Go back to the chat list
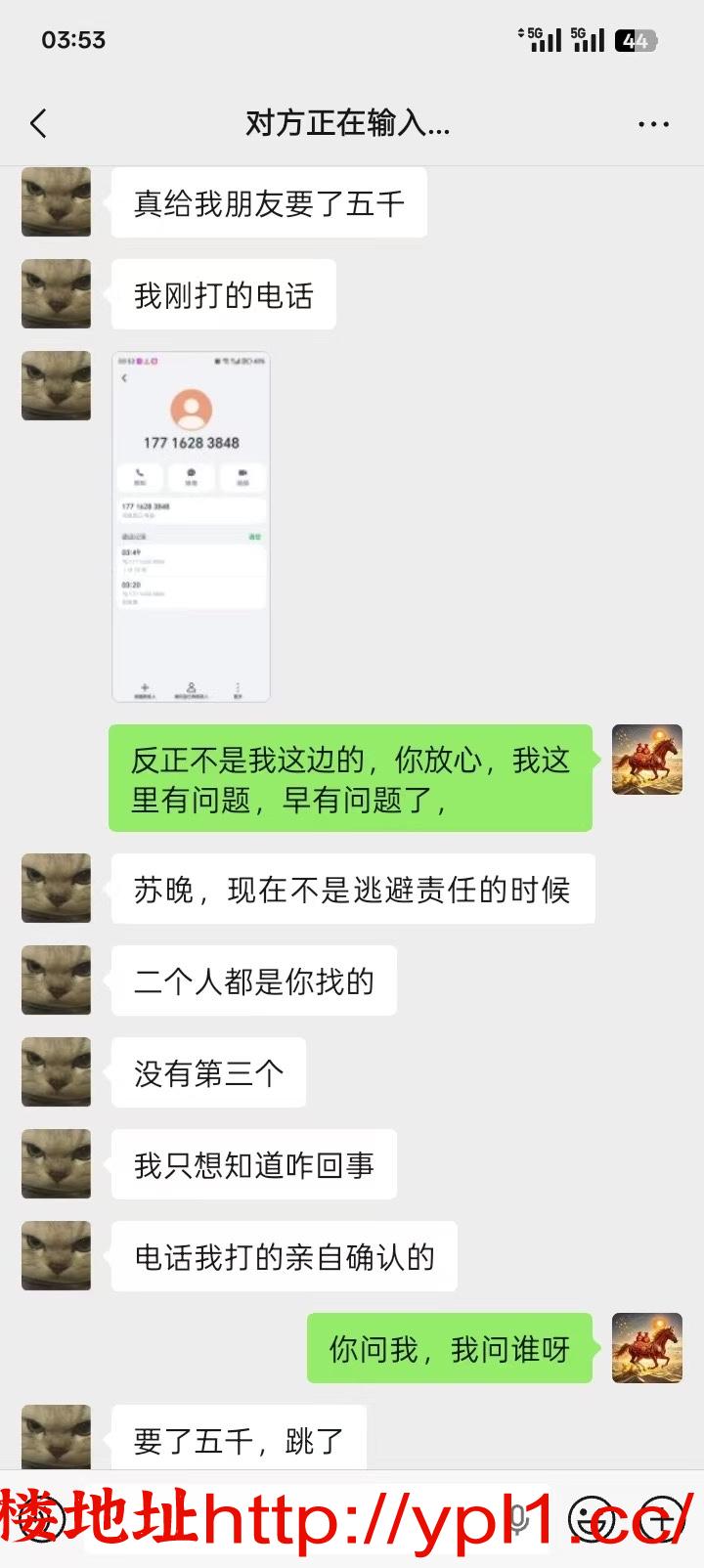 (39, 124)
